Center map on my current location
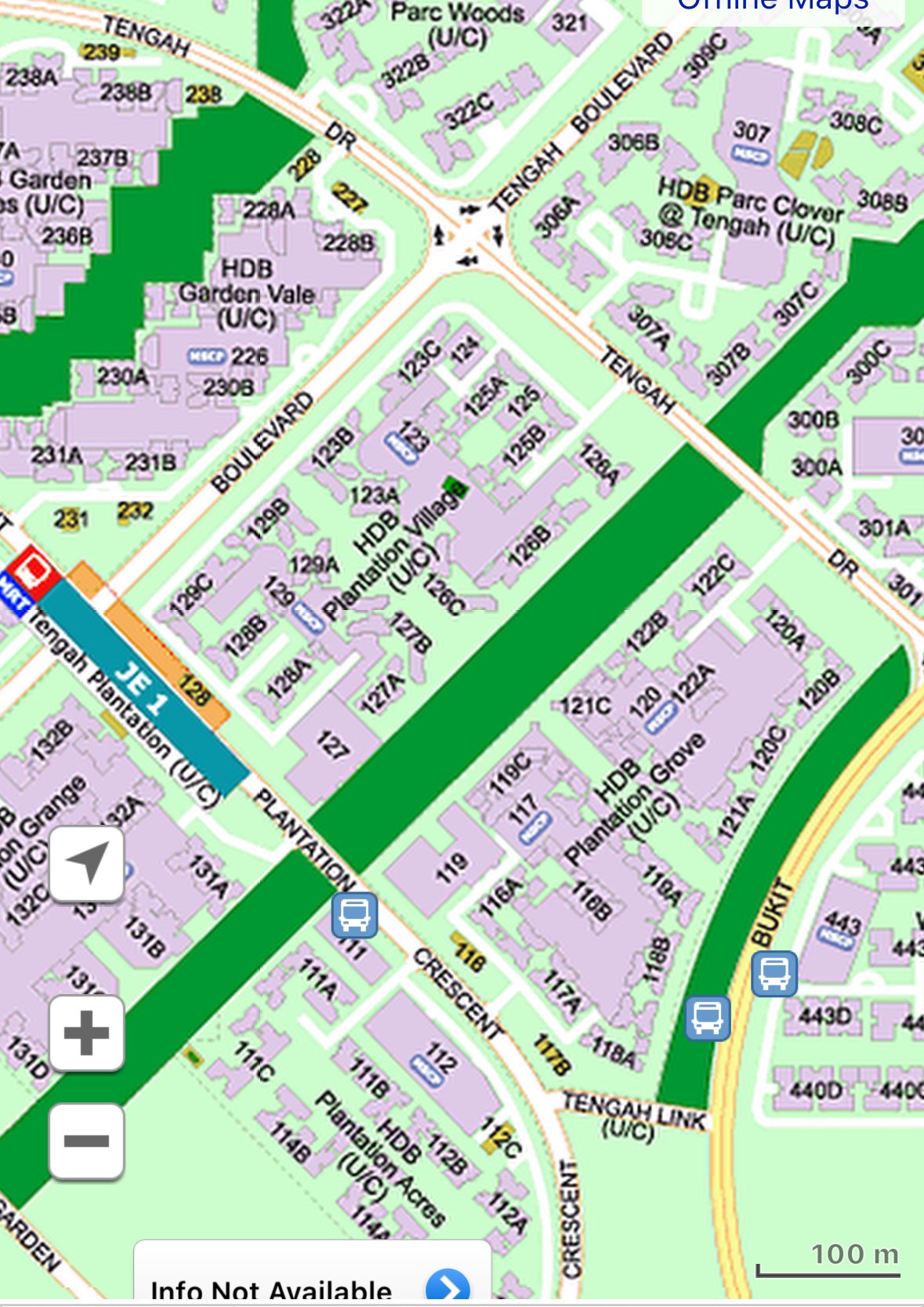 click(x=86, y=863)
